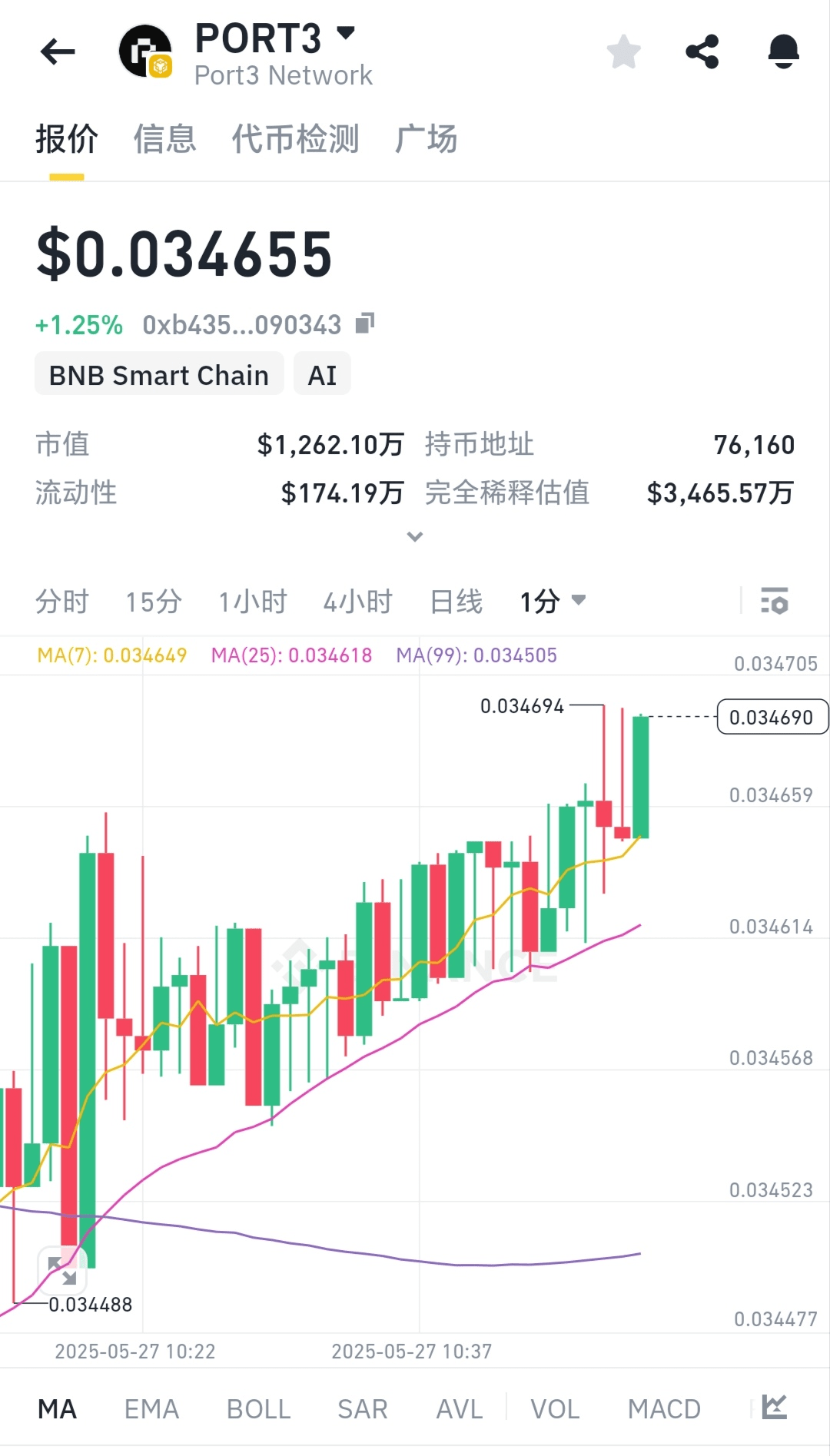Add PORT3 to favorites with the star
This screenshot has height=1456, width=830.
pyautogui.click(x=623, y=52)
